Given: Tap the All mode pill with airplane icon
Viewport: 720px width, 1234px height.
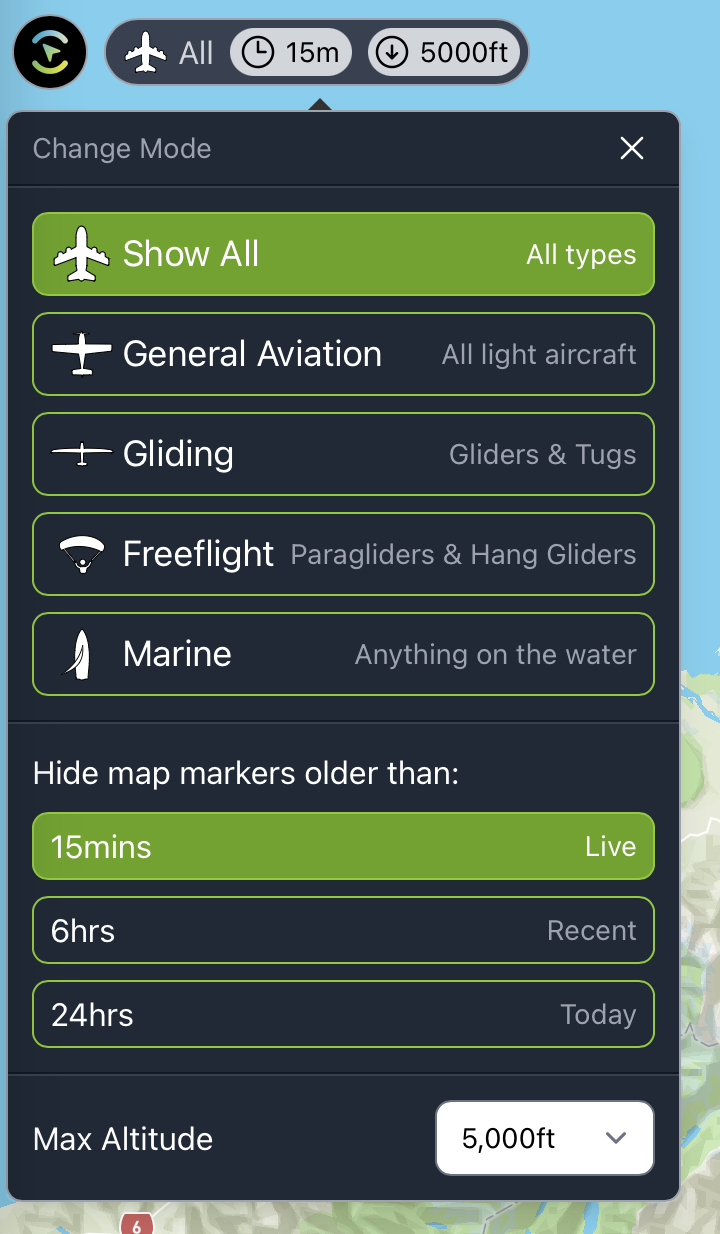Looking at the screenshot, I should [169, 52].
